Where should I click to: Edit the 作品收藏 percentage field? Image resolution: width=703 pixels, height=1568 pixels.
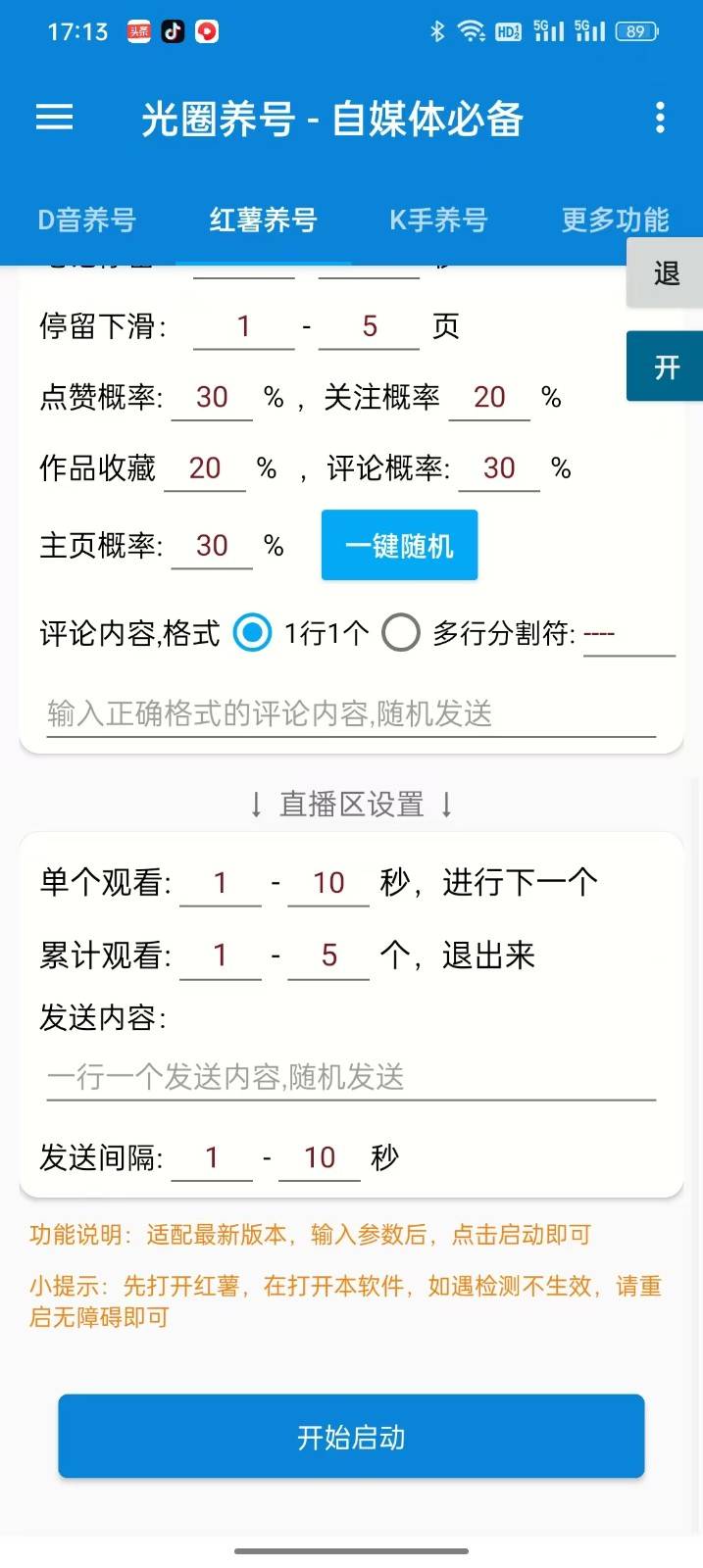point(205,468)
